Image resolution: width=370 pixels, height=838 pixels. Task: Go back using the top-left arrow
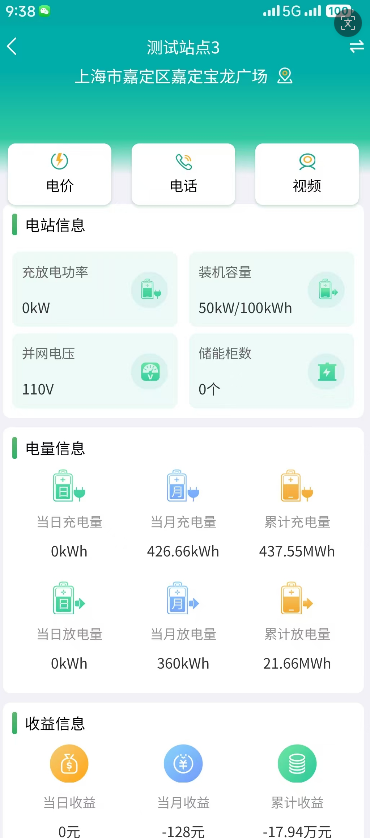click(12, 47)
